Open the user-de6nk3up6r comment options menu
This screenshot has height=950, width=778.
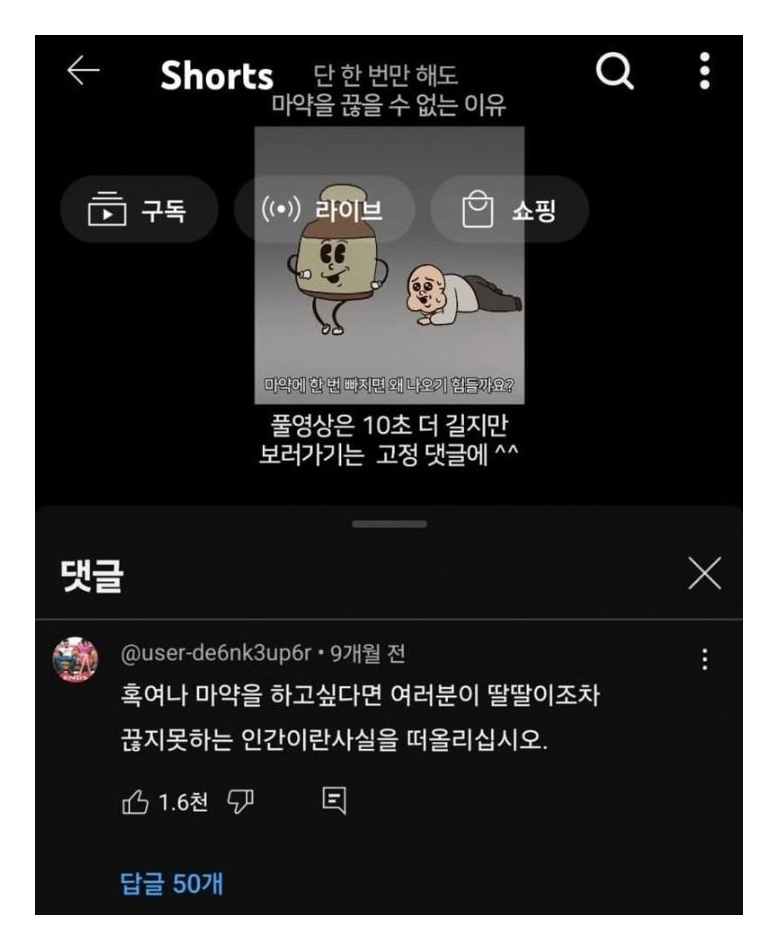click(705, 660)
